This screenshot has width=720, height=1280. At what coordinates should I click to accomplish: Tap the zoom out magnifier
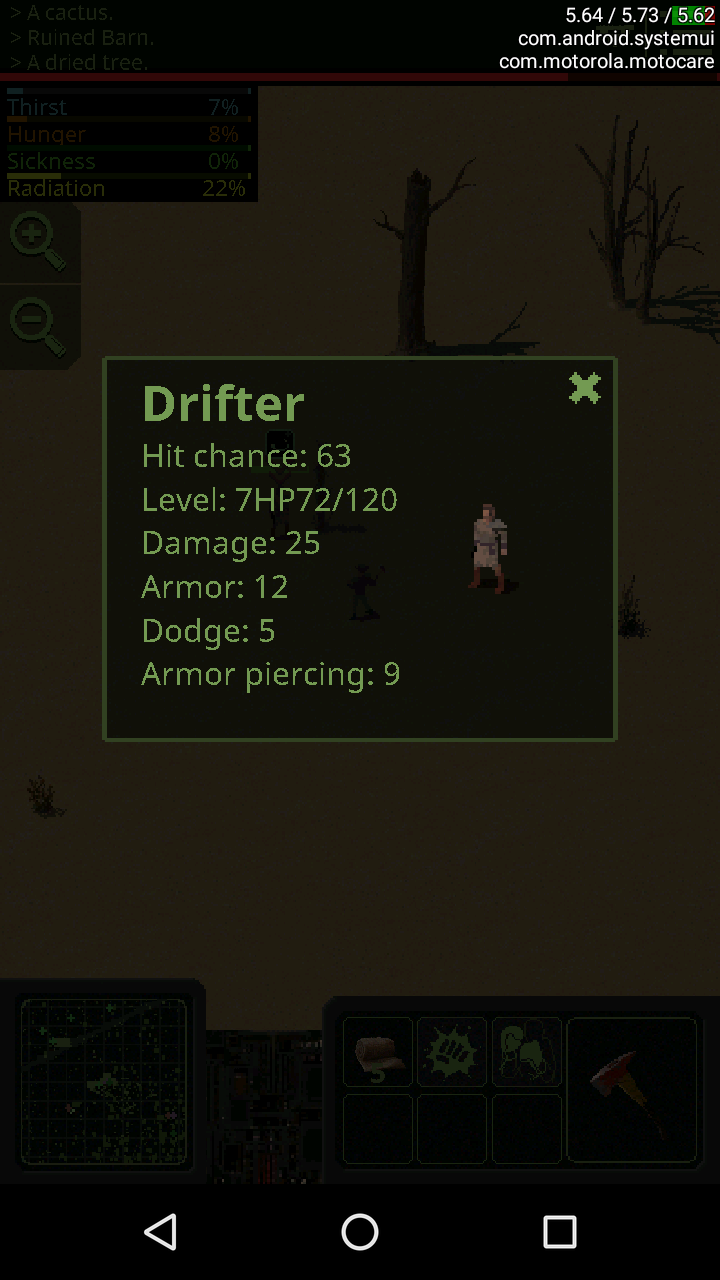37,328
